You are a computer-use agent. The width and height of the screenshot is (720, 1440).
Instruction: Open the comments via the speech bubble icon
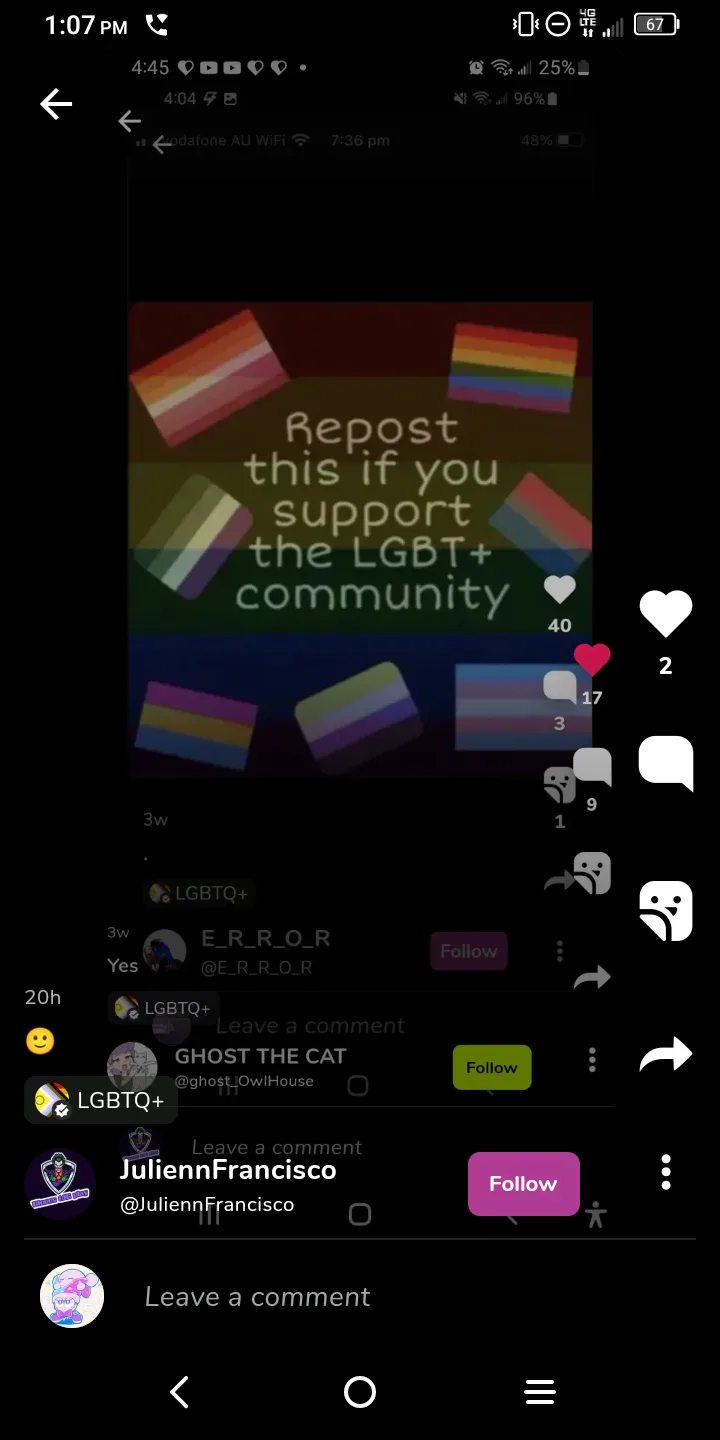point(666,764)
